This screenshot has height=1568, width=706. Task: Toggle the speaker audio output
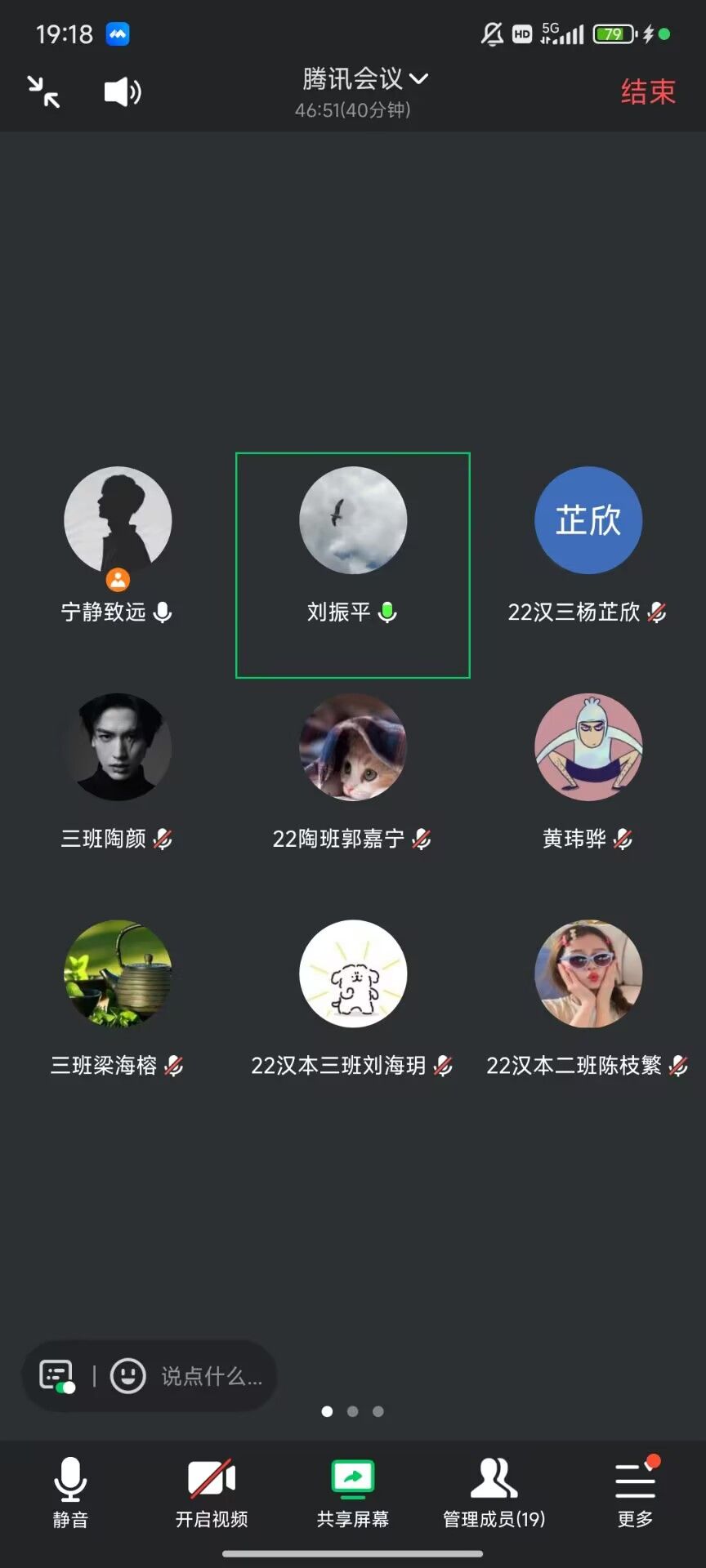pos(123,91)
